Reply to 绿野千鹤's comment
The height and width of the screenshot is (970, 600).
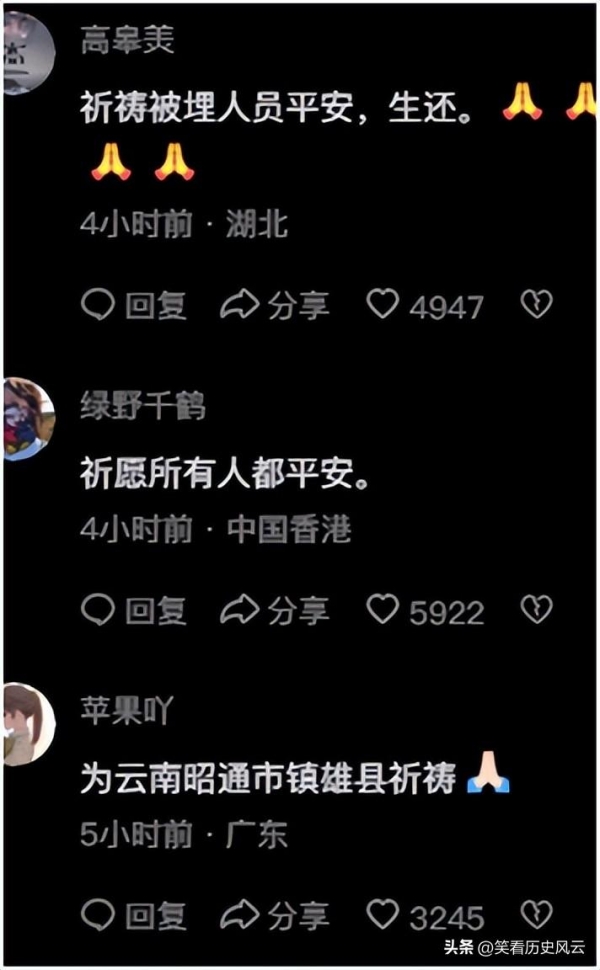134,610
